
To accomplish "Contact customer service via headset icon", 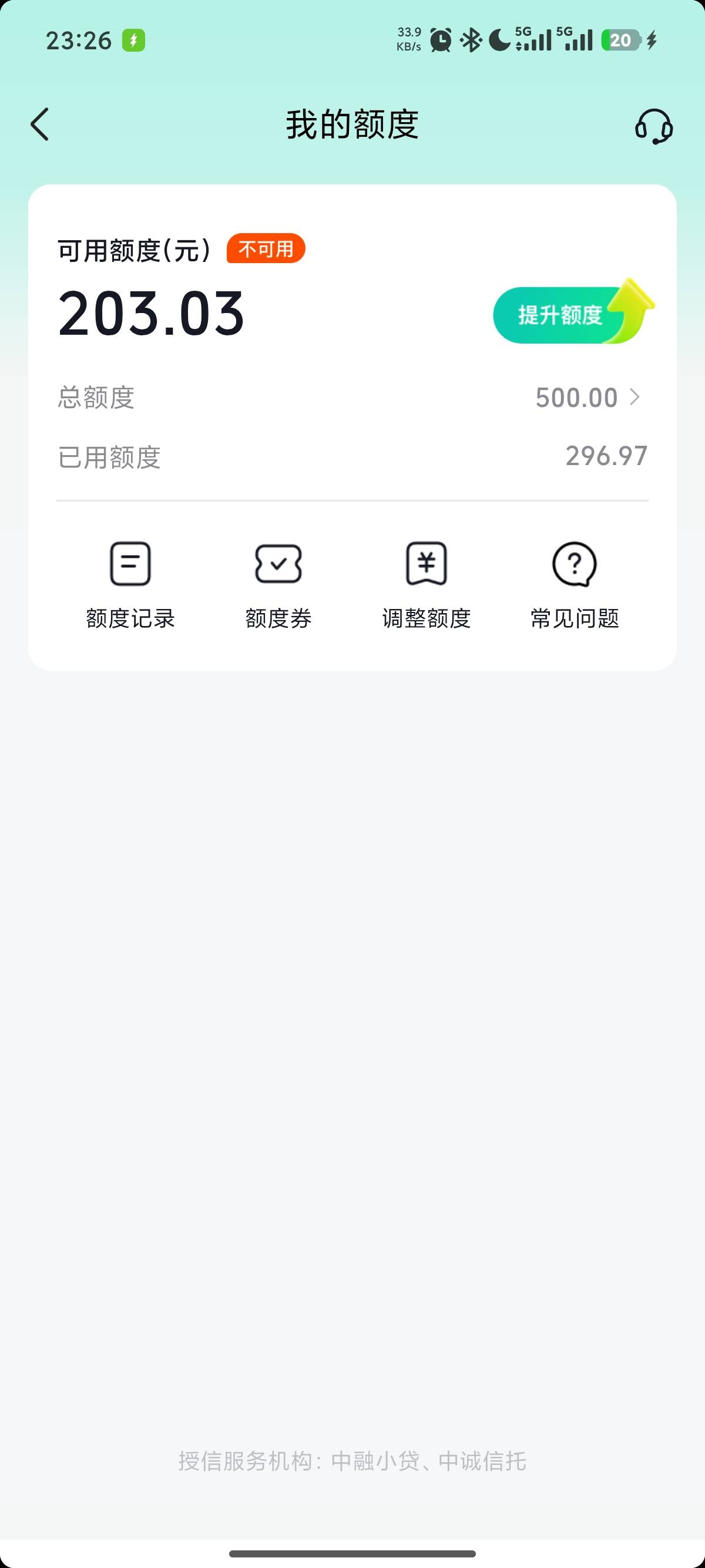I will (x=653, y=126).
